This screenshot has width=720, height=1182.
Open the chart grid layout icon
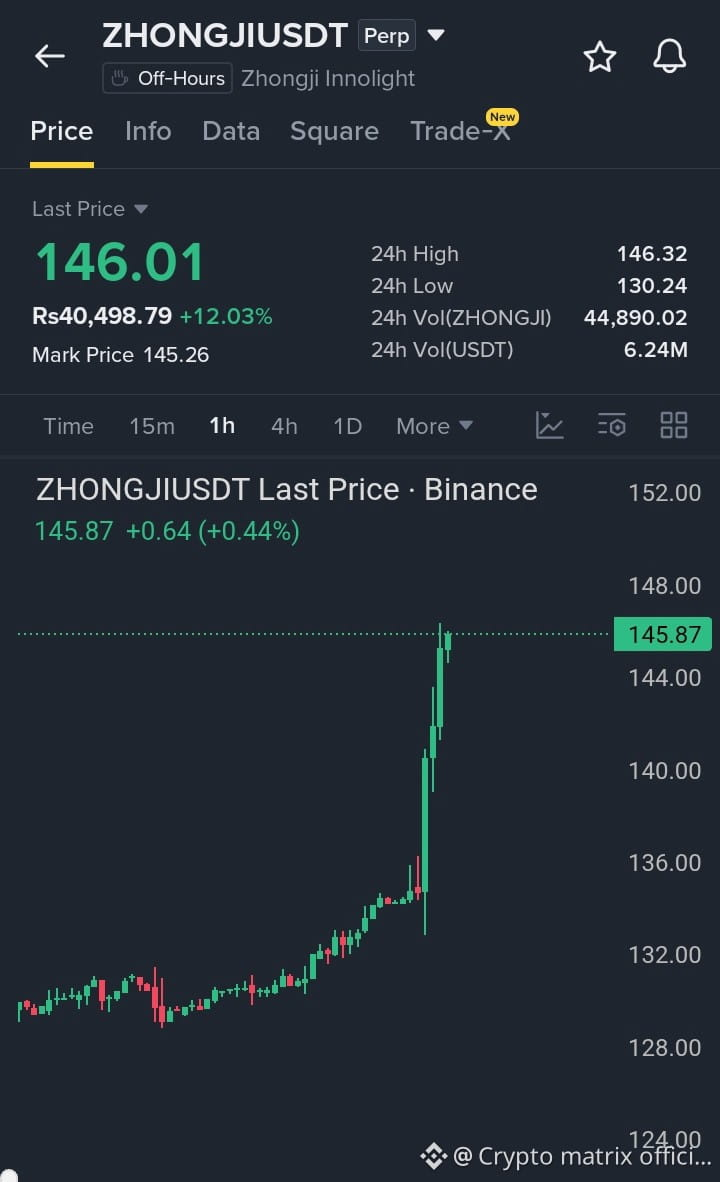[673, 425]
